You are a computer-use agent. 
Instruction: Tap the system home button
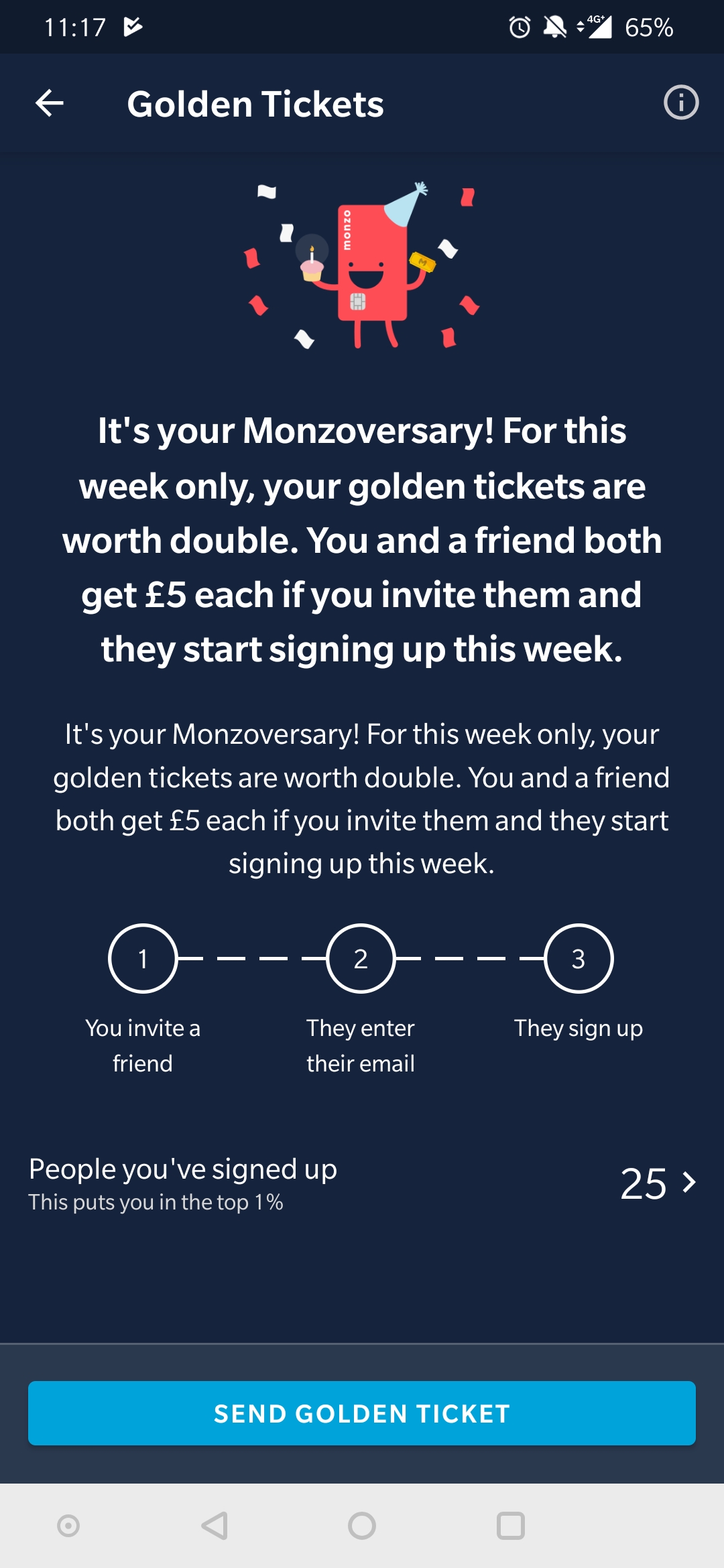pos(362,1526)
